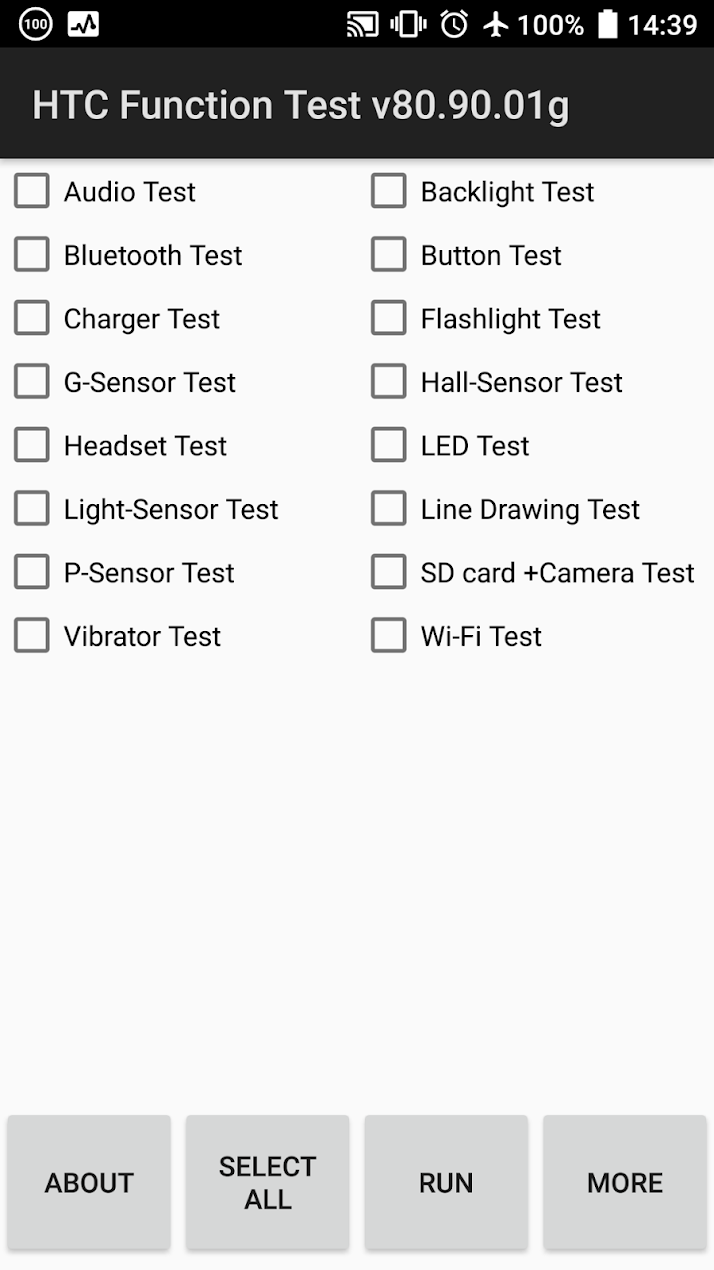Select the Headset Test checkbox

tap(32, 446)
